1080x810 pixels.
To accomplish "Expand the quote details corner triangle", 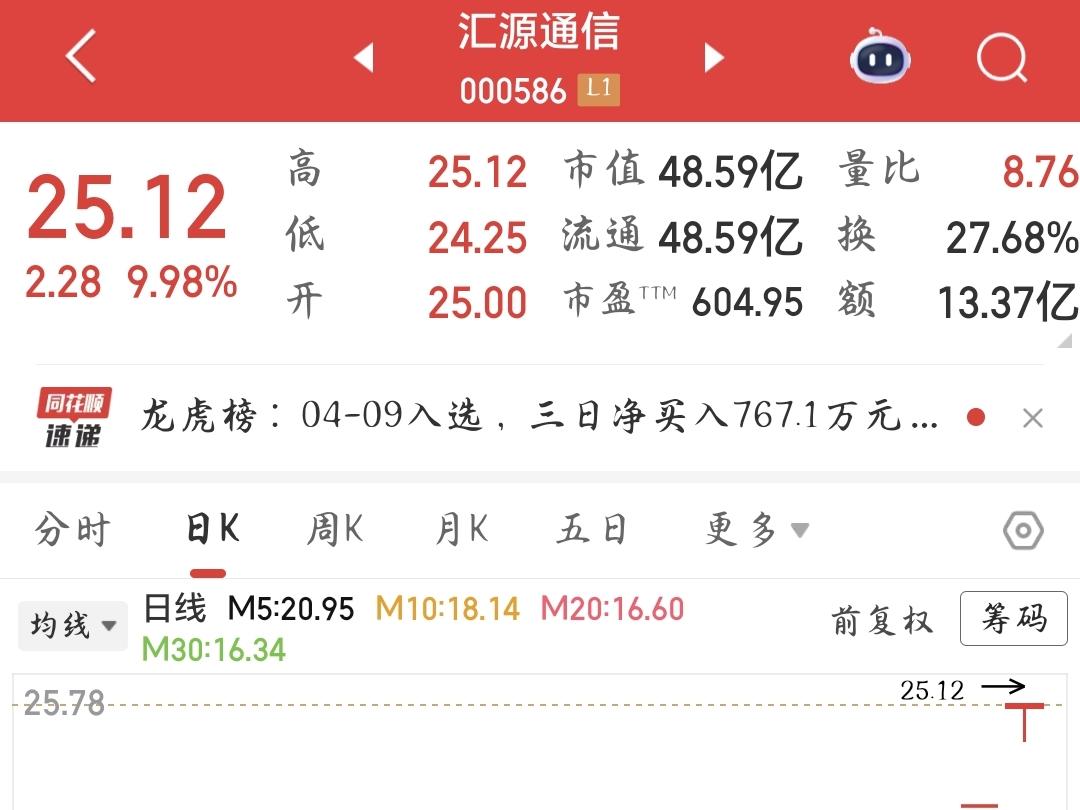I will [x=1064, y=340].
